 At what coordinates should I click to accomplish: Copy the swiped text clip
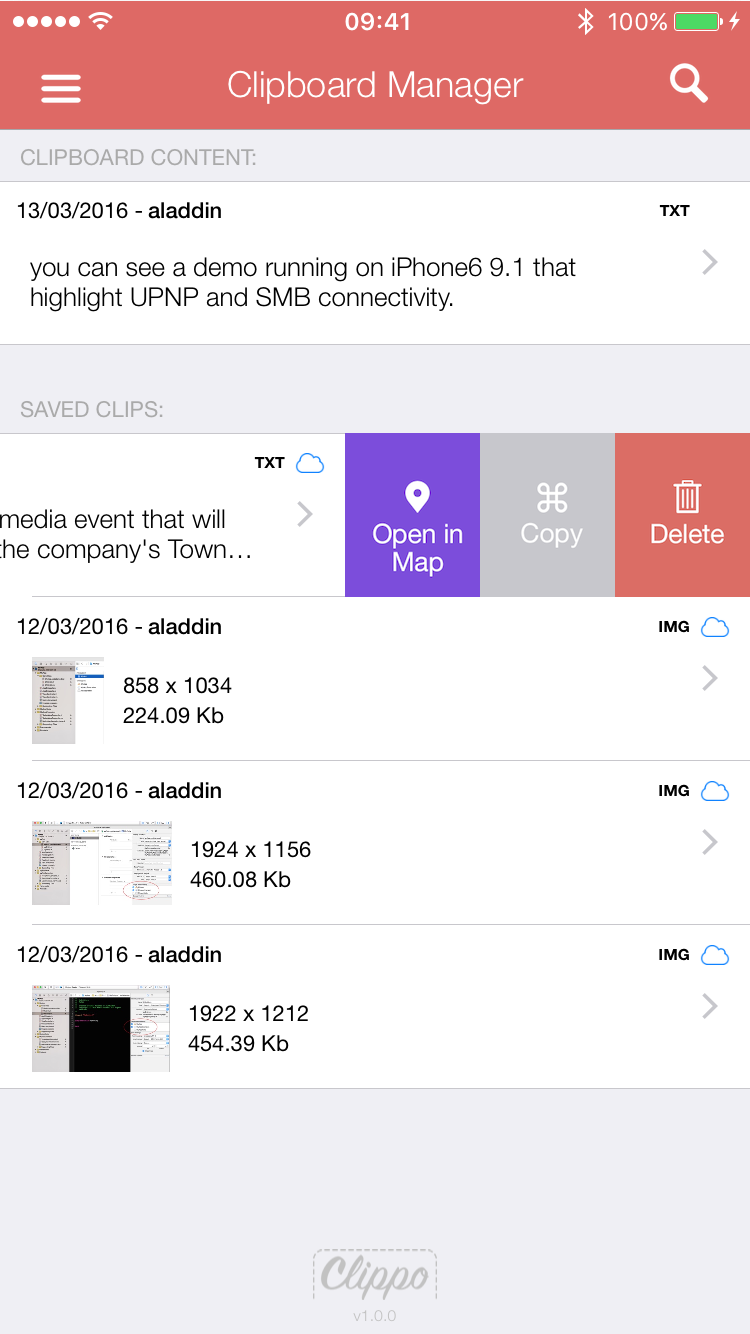(547, 515)
